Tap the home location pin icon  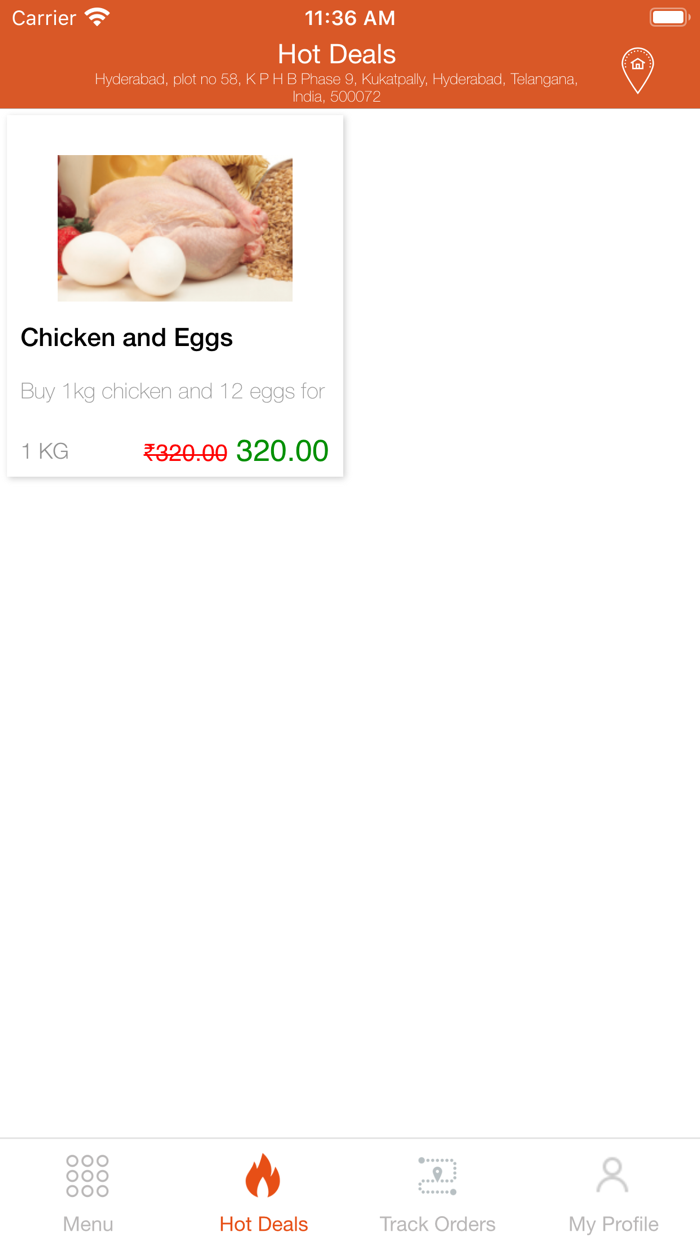tap(637, 69)
